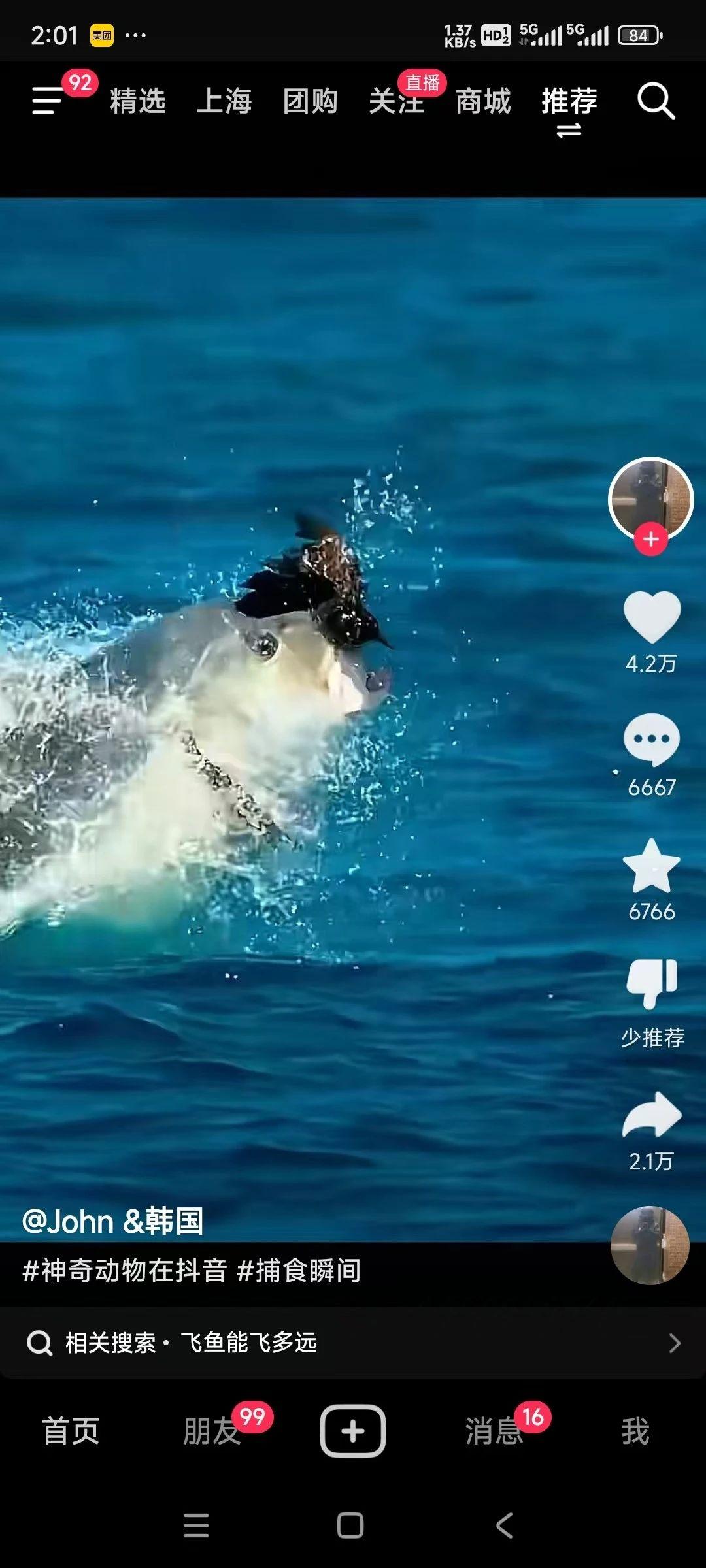Open the 商城 tab
The height and width of the screenshot is (1568, 706).
click(483, 101)
